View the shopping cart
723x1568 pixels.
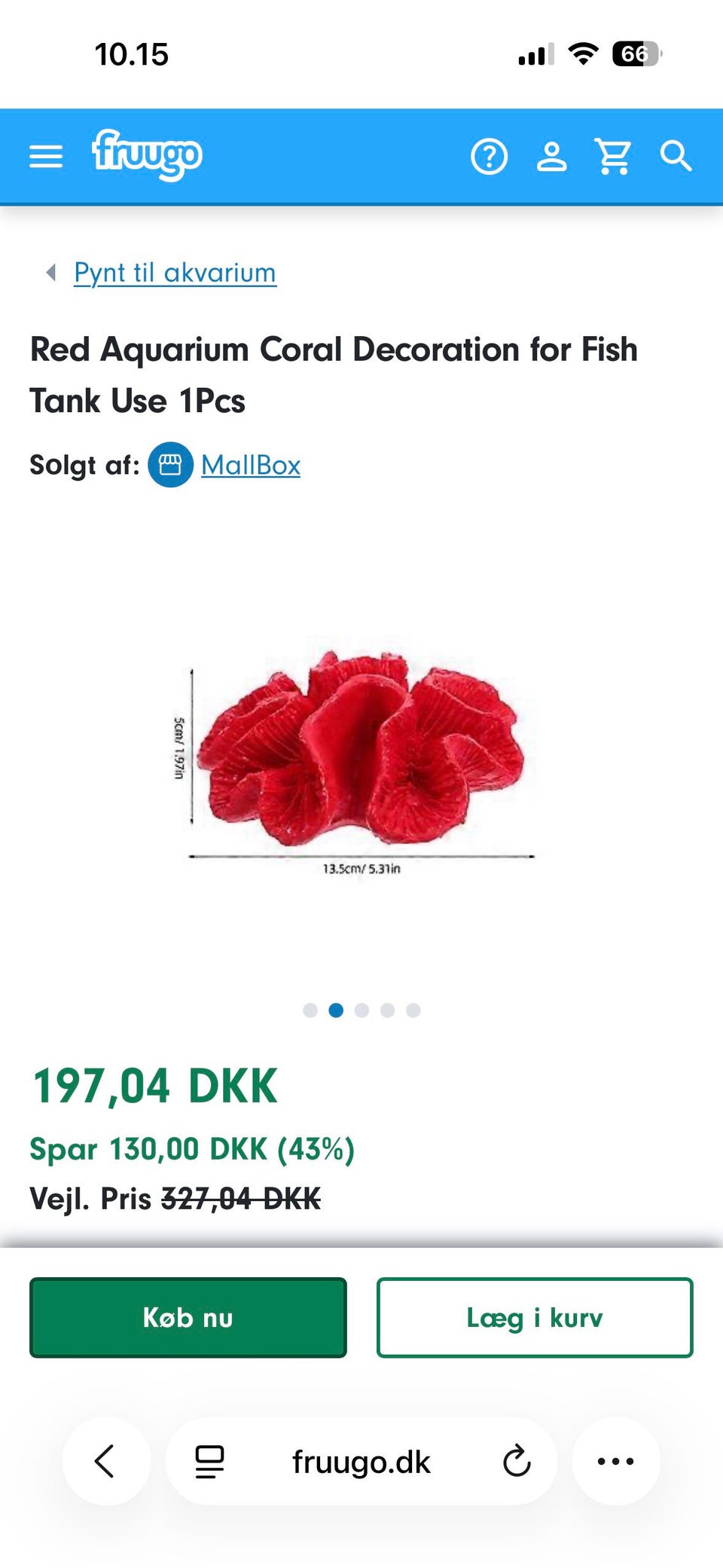[613, 157]
